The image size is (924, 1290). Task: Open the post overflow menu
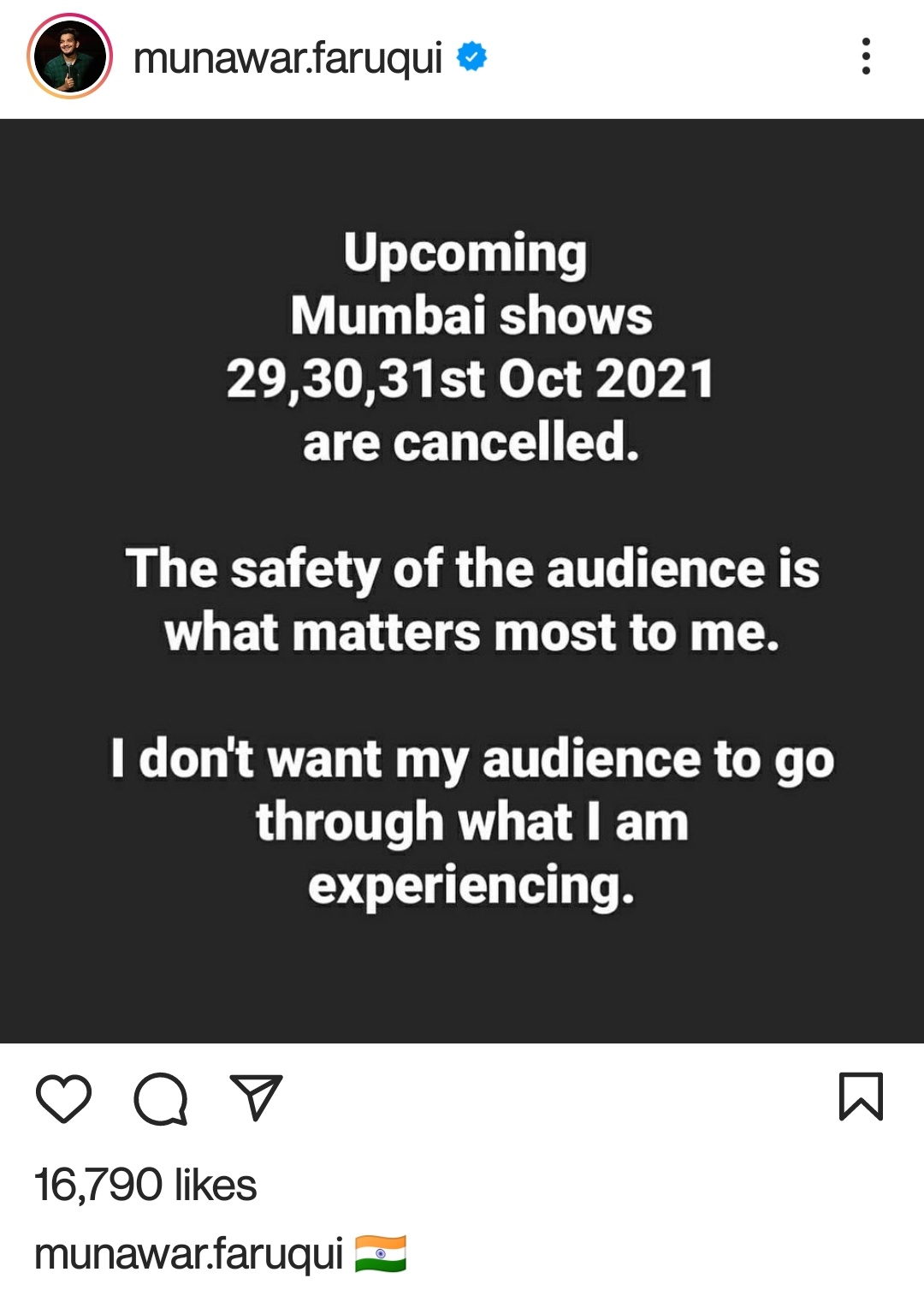[866, 57]
